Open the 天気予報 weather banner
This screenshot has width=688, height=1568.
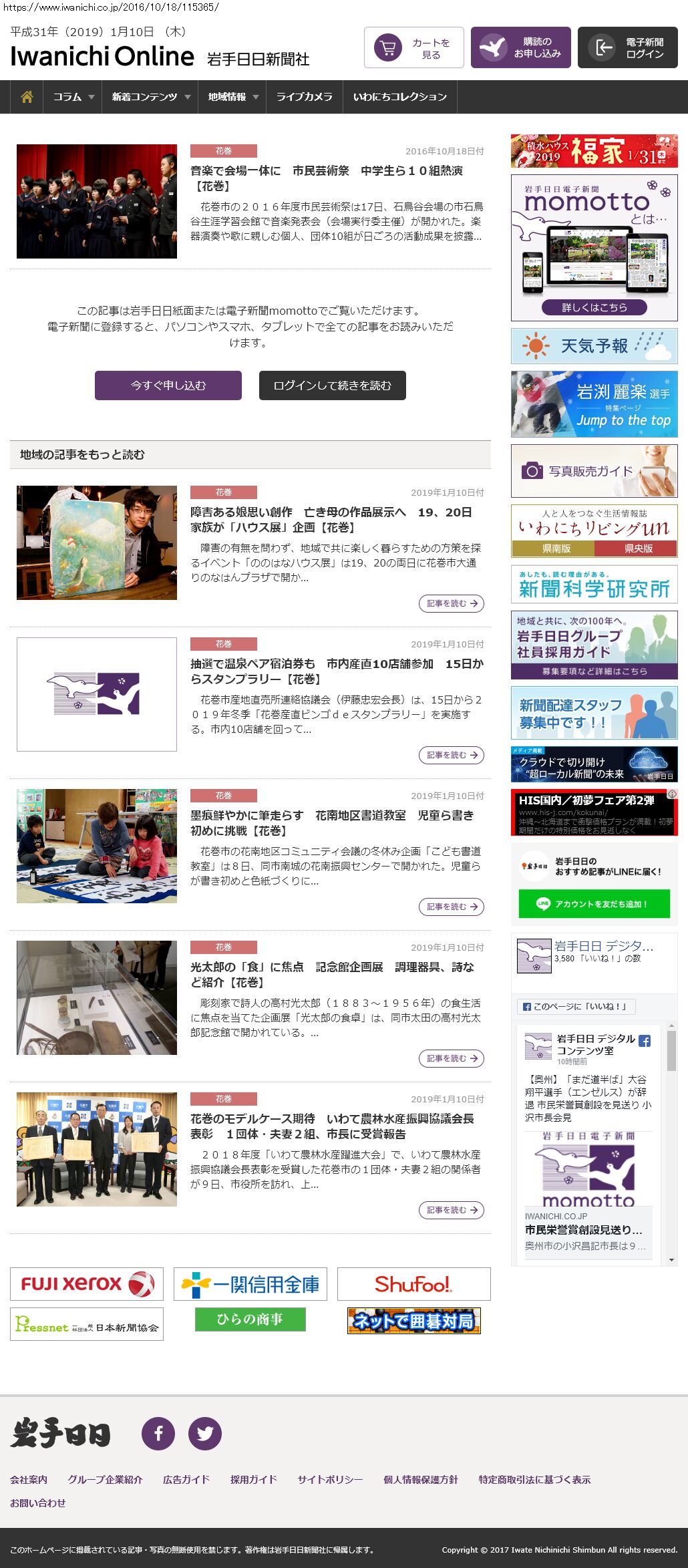coord(594,346)
